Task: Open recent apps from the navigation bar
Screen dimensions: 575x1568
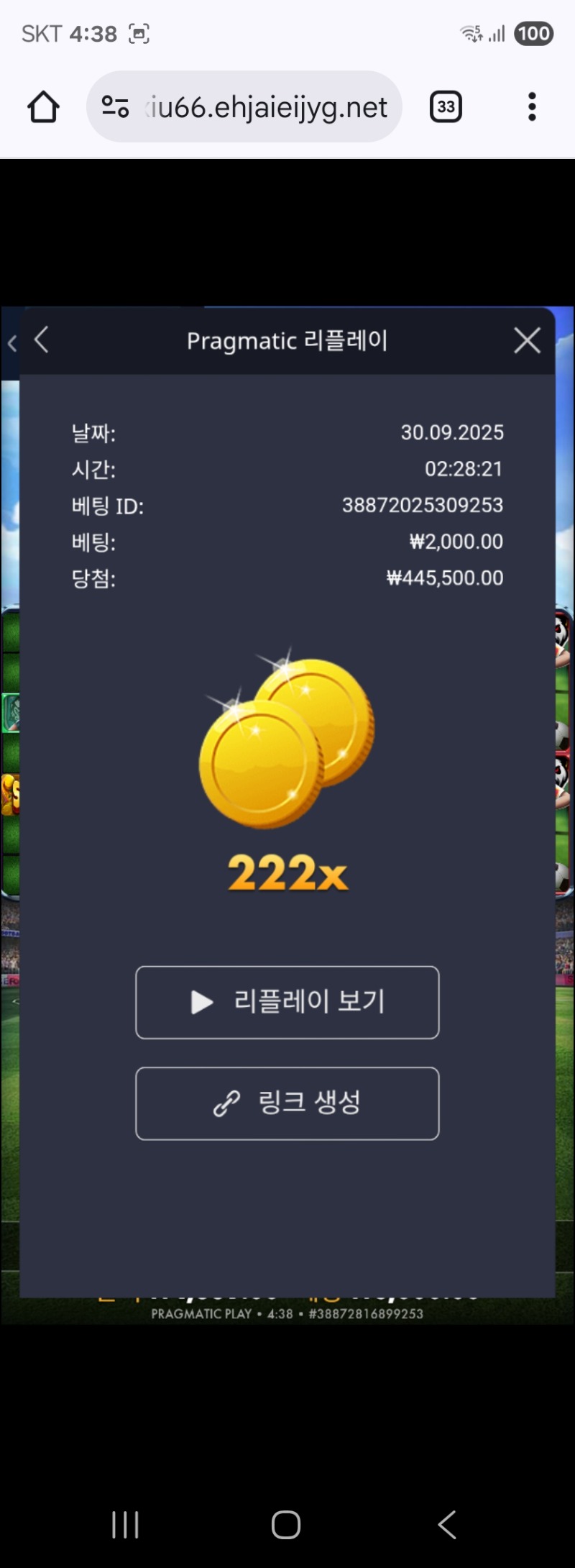Action: tap(125, 1524)
